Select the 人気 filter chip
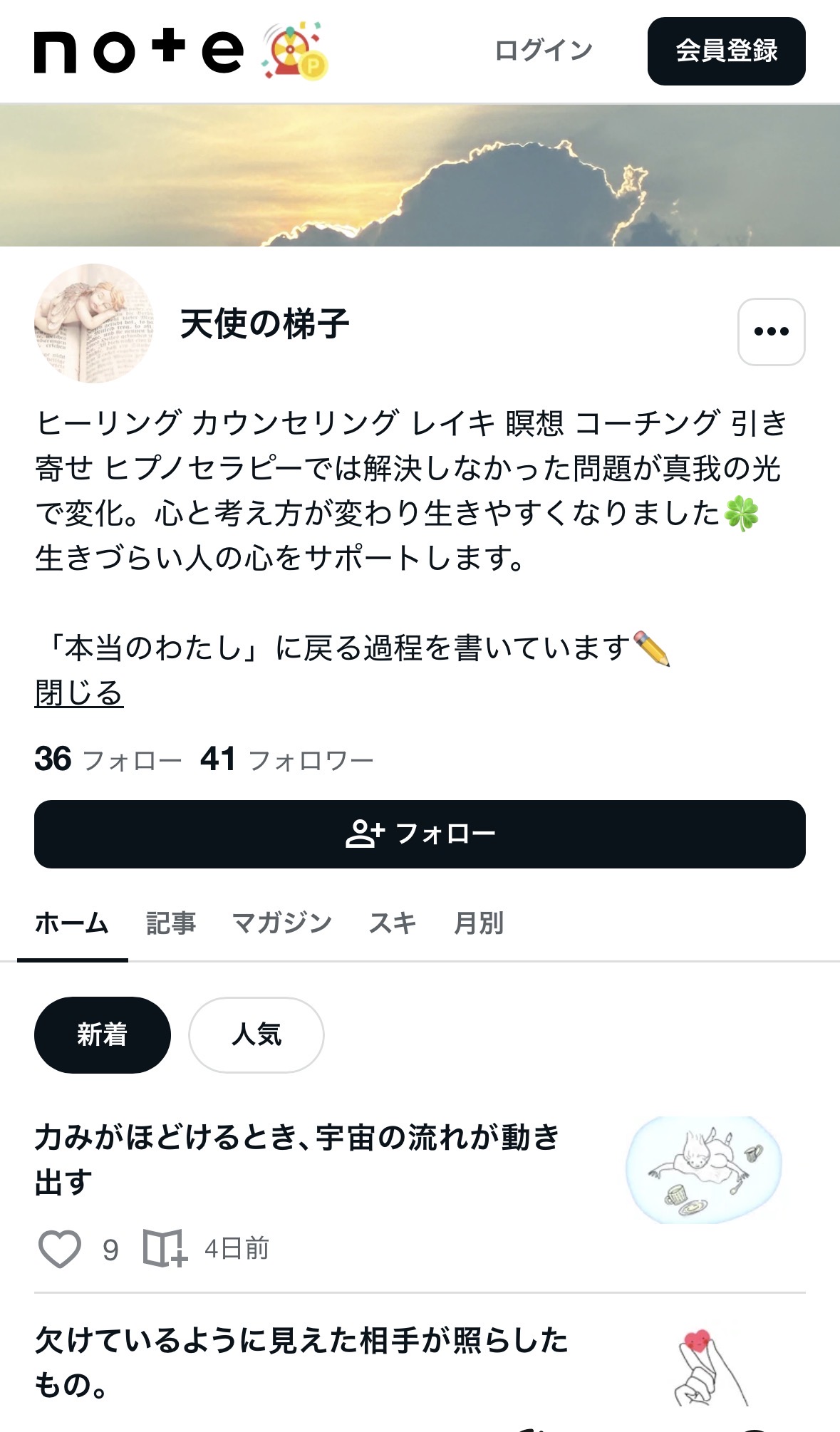 (x=256, y=1034)
